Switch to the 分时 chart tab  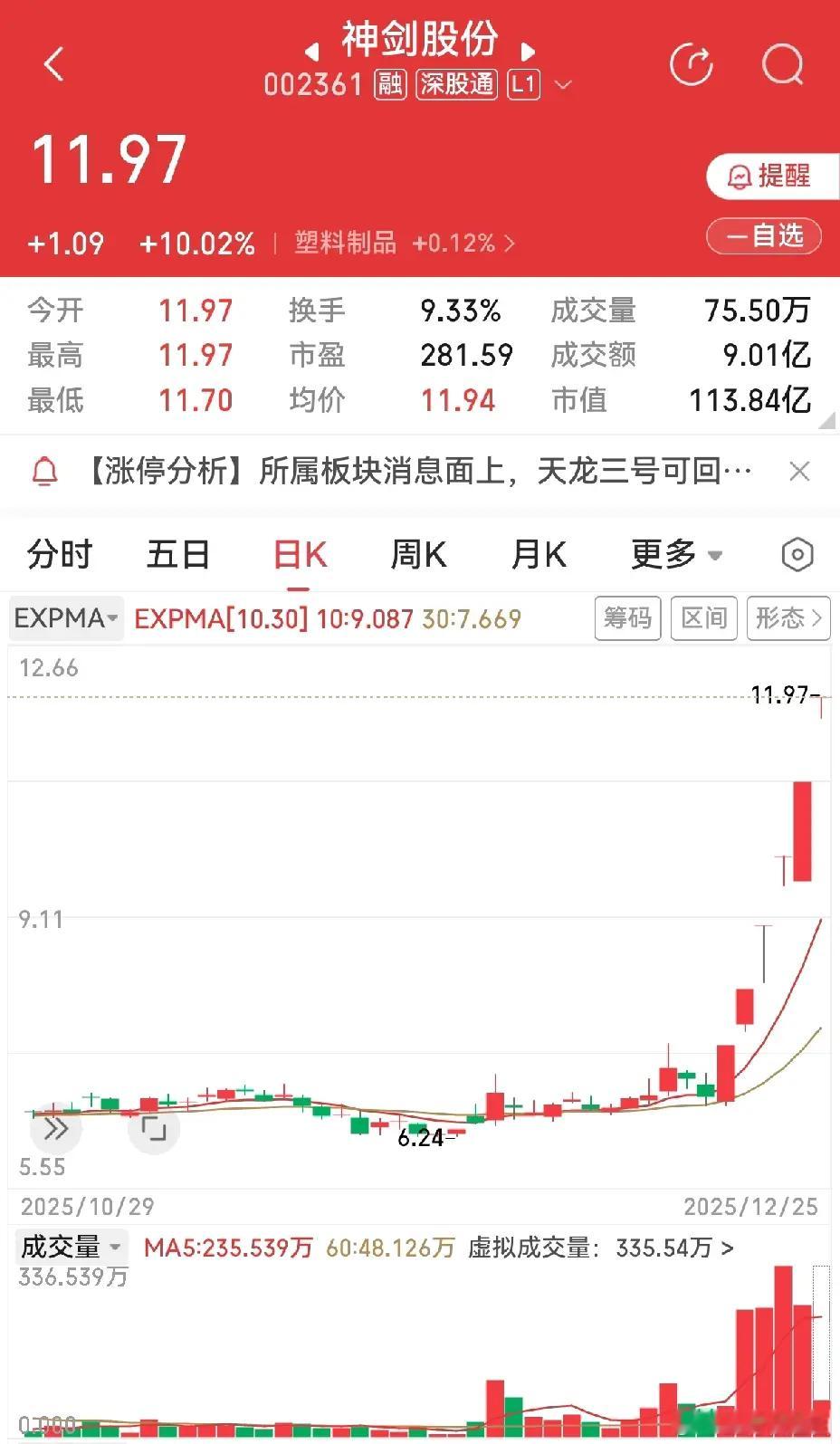(60, 554)
